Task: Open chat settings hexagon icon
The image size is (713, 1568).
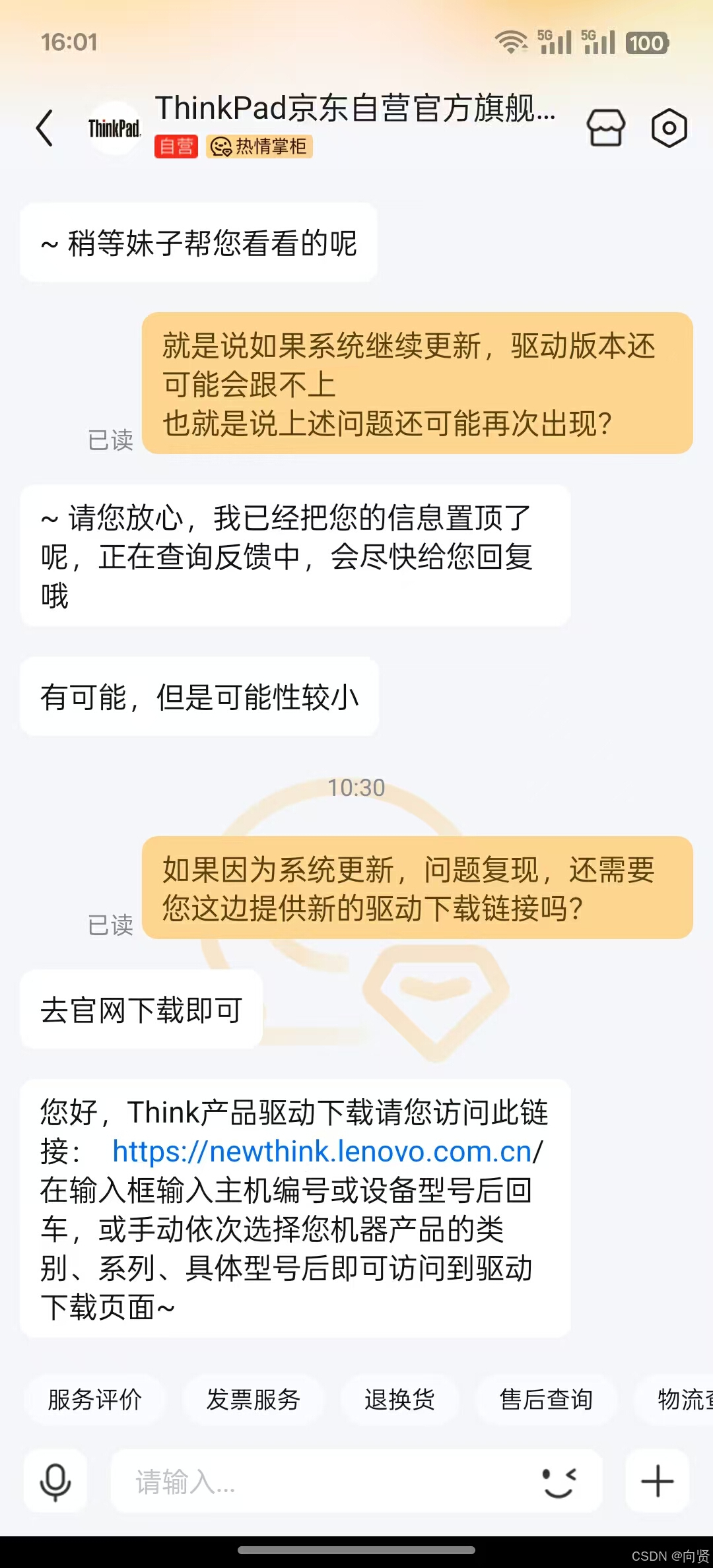Action: click(669, 127)
